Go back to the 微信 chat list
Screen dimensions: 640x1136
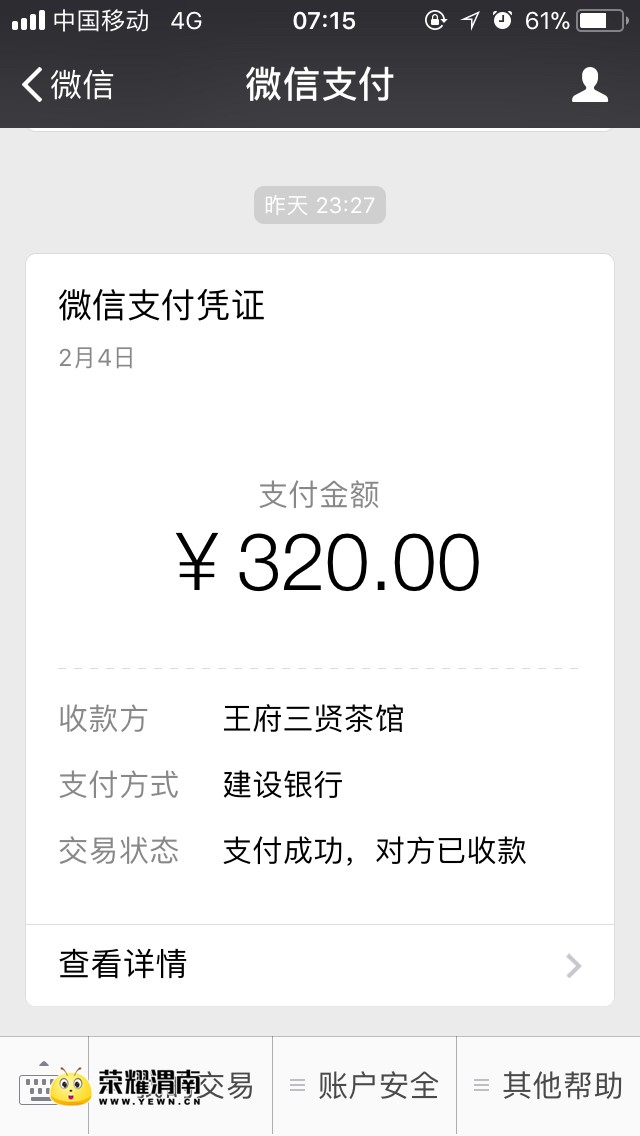point(67,85)
